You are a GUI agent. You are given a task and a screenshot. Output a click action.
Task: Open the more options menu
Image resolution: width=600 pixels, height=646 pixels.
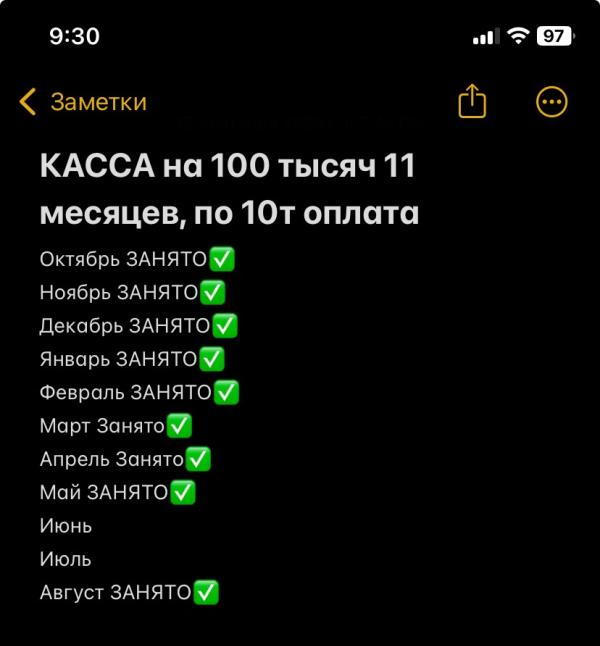click(552, 102)
